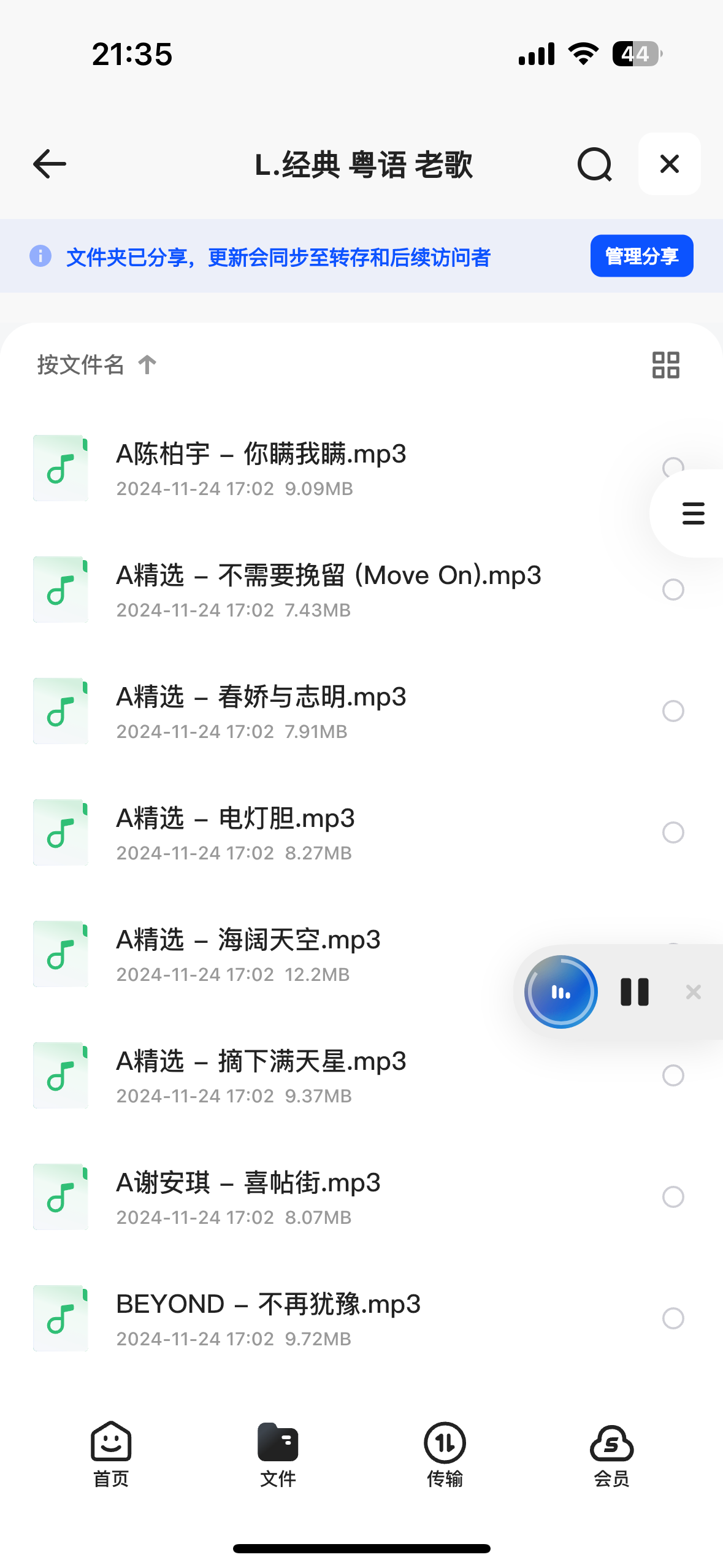Pause the floating audio player
This screenshot has height=1568, width=723.
(634, 992)
